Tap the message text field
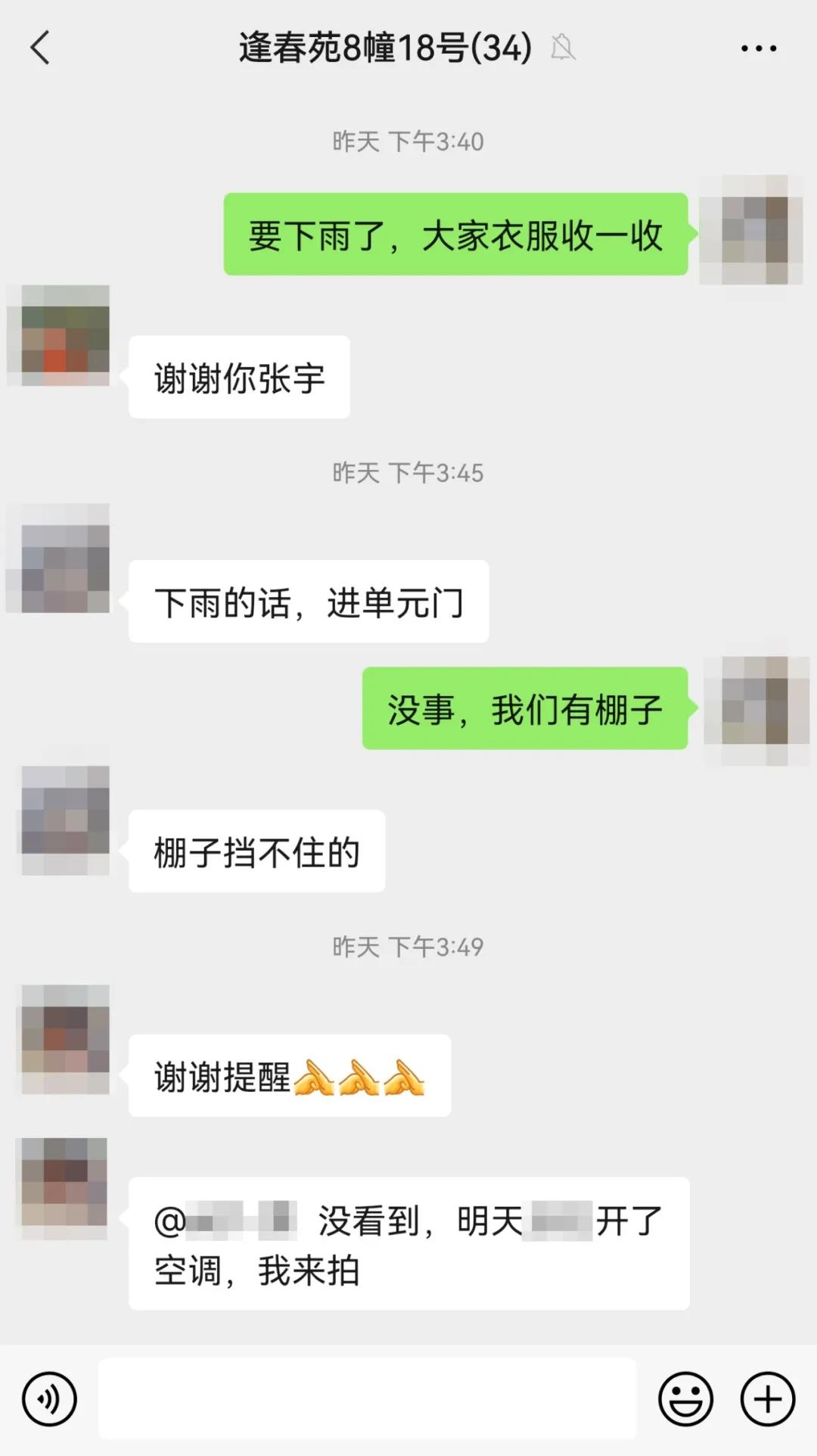 (x=367, y=1398)
